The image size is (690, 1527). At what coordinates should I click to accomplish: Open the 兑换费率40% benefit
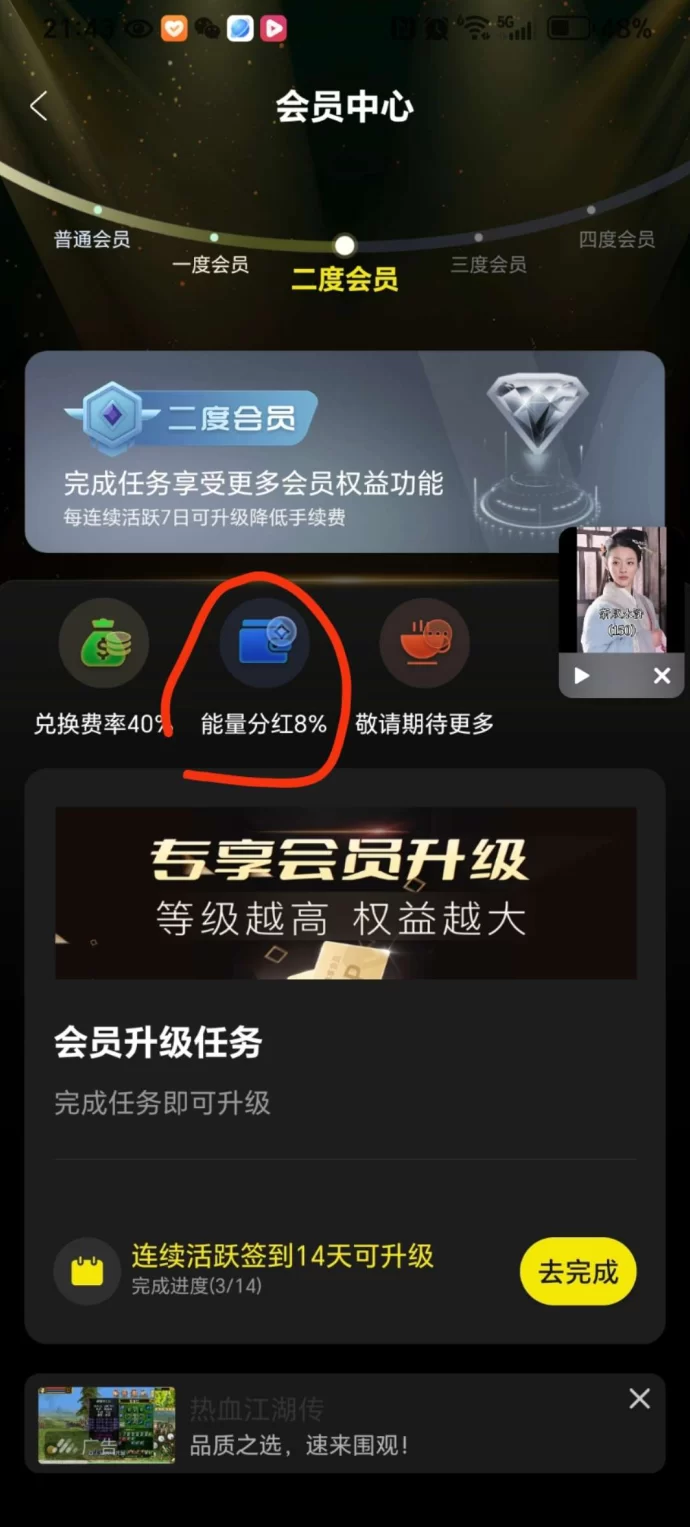(x=103, y=643)
